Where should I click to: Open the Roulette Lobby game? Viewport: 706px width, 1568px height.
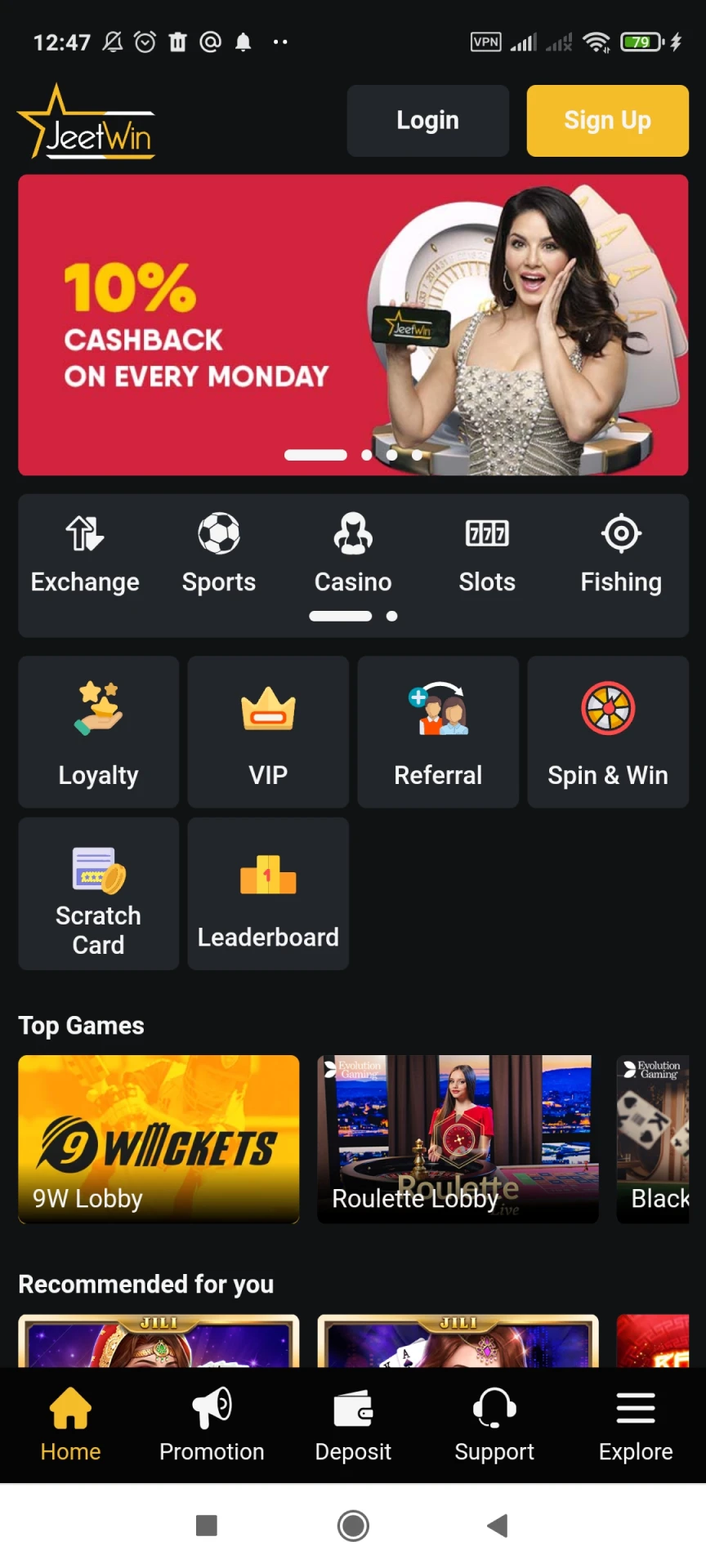click(458, 1139)
